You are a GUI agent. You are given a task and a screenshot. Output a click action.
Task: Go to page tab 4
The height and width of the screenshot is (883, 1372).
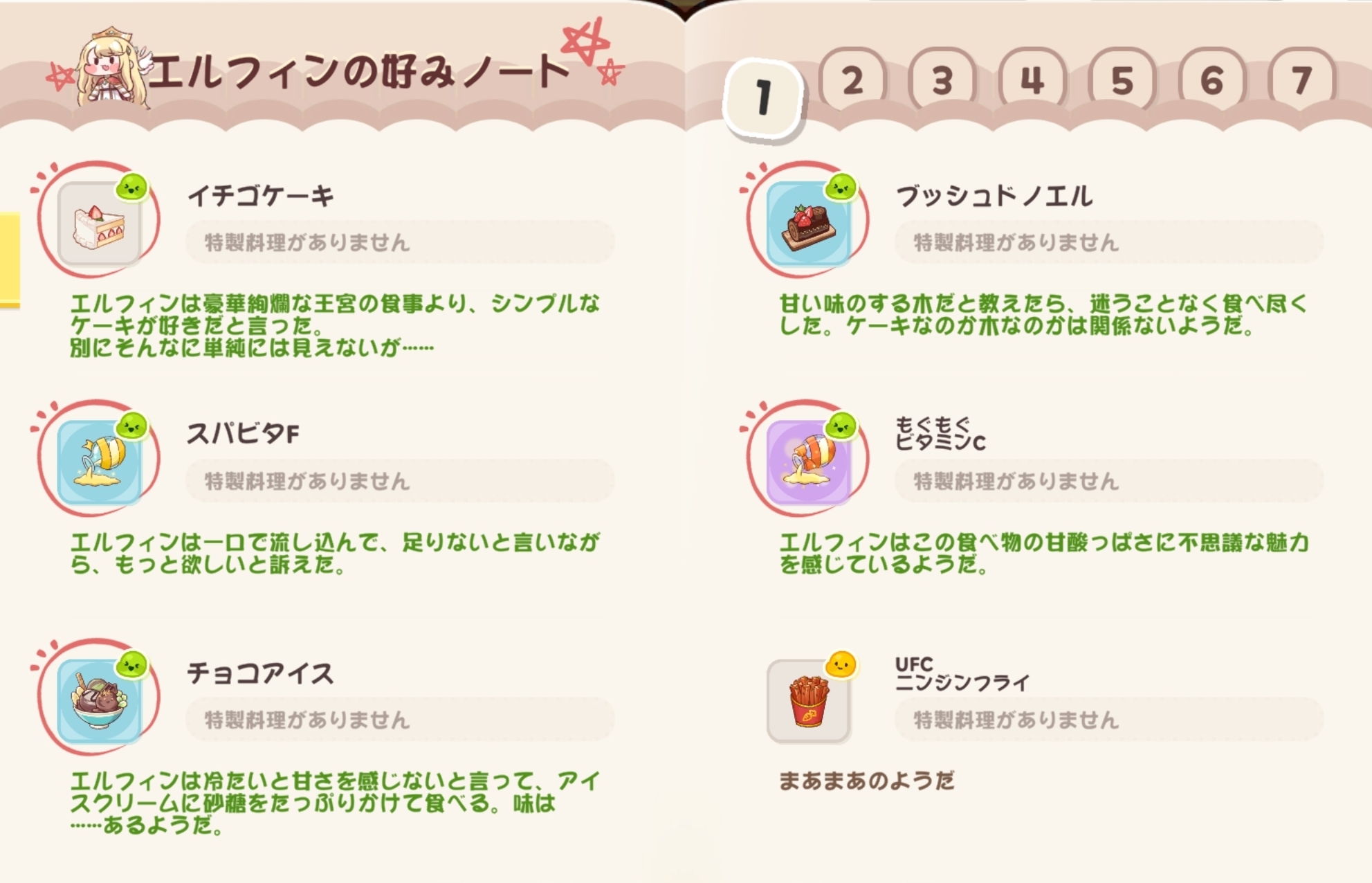[1032, 80]
